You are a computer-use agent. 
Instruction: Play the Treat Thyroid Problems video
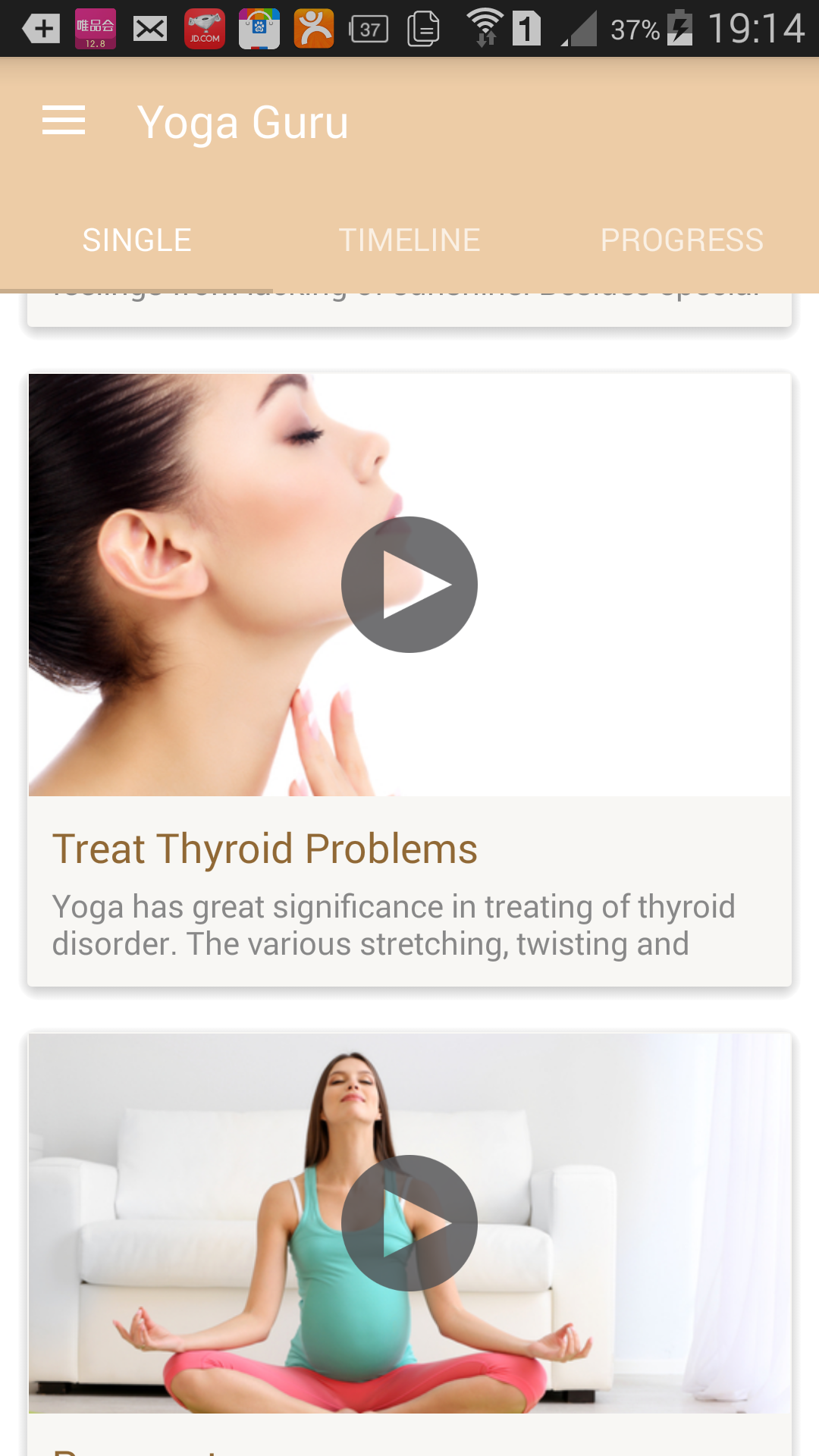[x=409, y=585]
